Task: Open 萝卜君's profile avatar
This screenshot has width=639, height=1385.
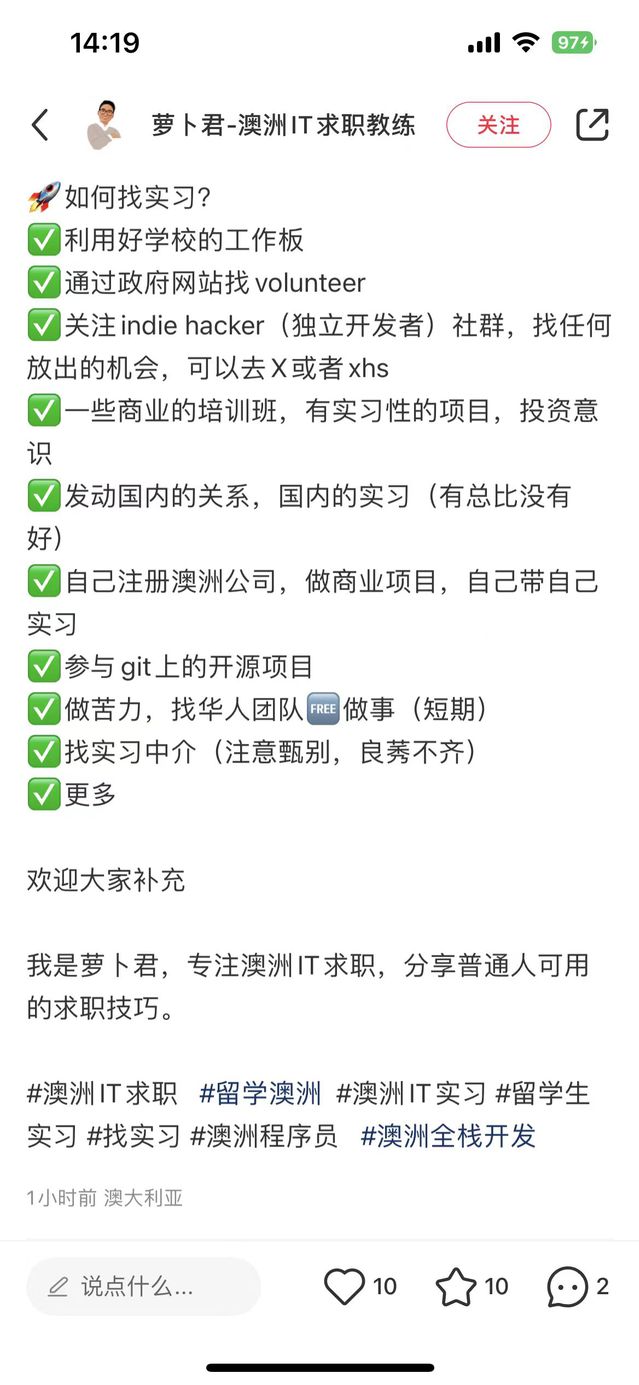Action: (x=105, y=125)
